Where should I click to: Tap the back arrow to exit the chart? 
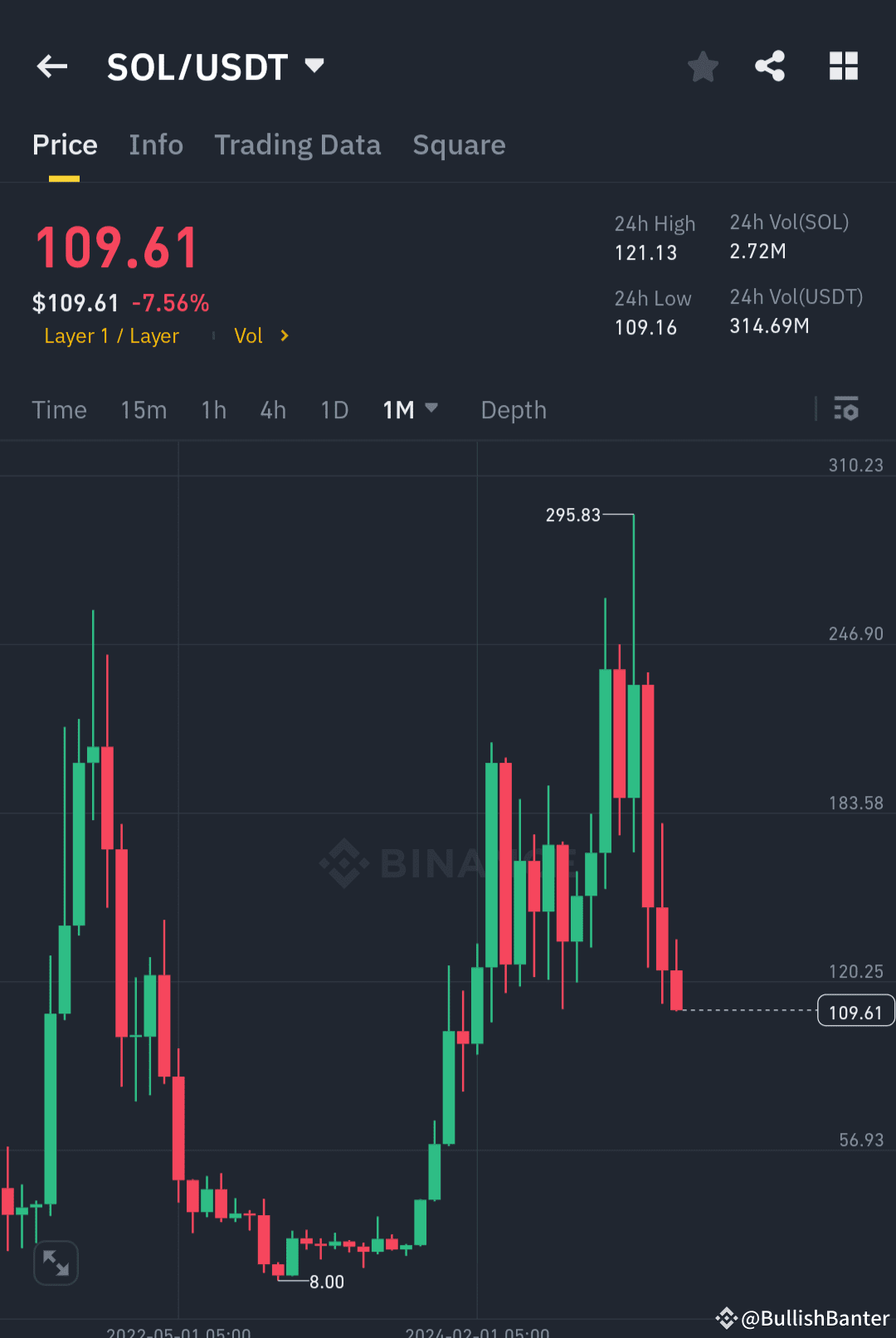click(51, 66)
